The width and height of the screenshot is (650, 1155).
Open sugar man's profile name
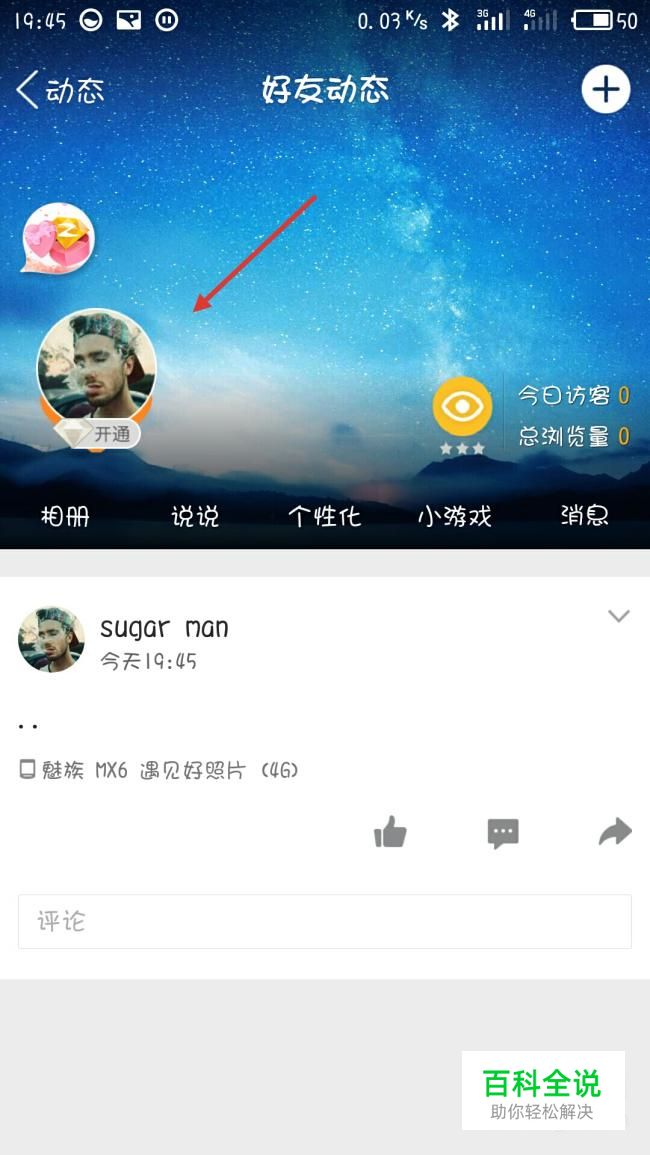pyautogui.click(x=164, y=628)
